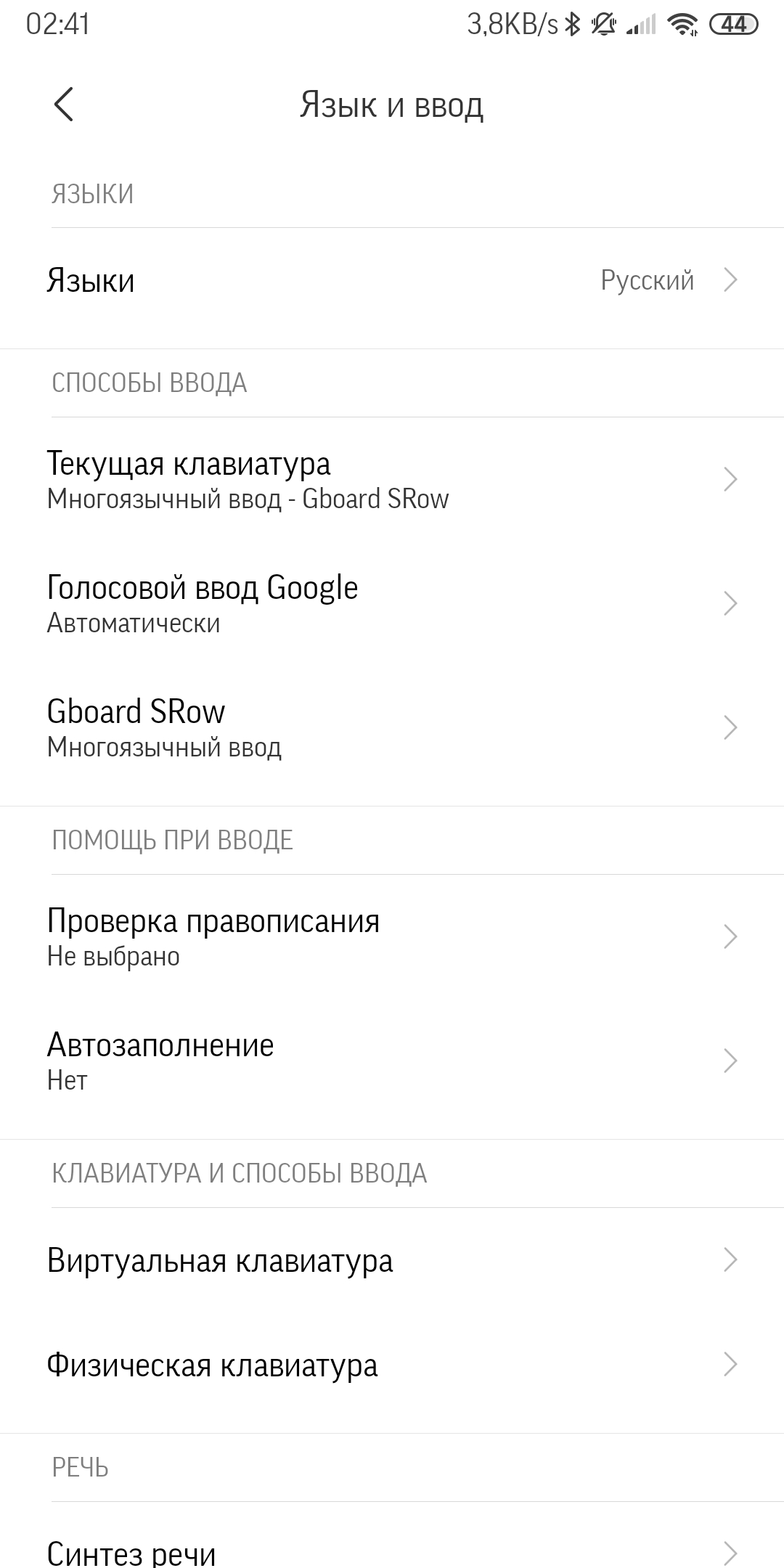The height and width of the screenshot is (1568, 784).
Task: Open the Gboard SRow row
Action: click(x=392, y=728)
